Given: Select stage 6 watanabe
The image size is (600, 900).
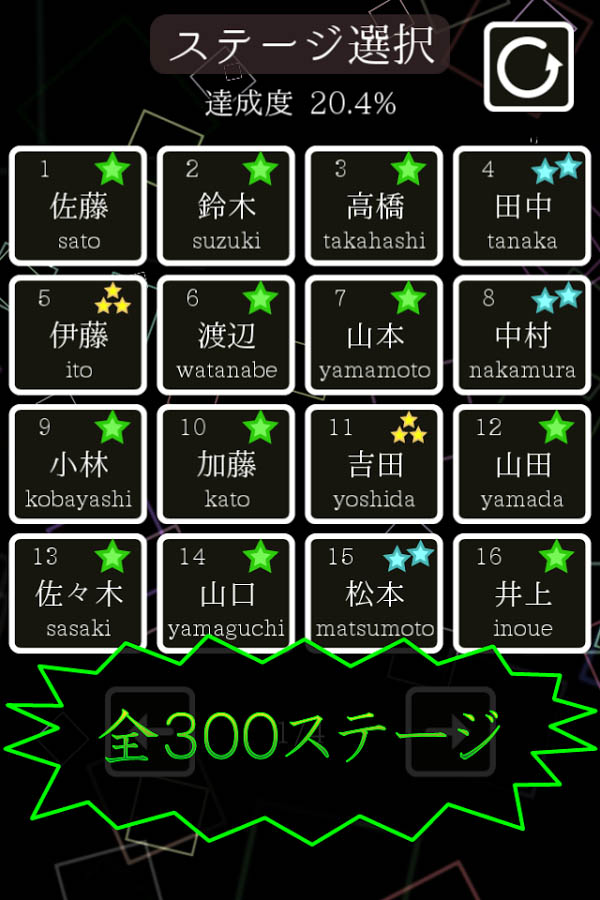Looking at the screenshot, I should (x=226, y=335).
